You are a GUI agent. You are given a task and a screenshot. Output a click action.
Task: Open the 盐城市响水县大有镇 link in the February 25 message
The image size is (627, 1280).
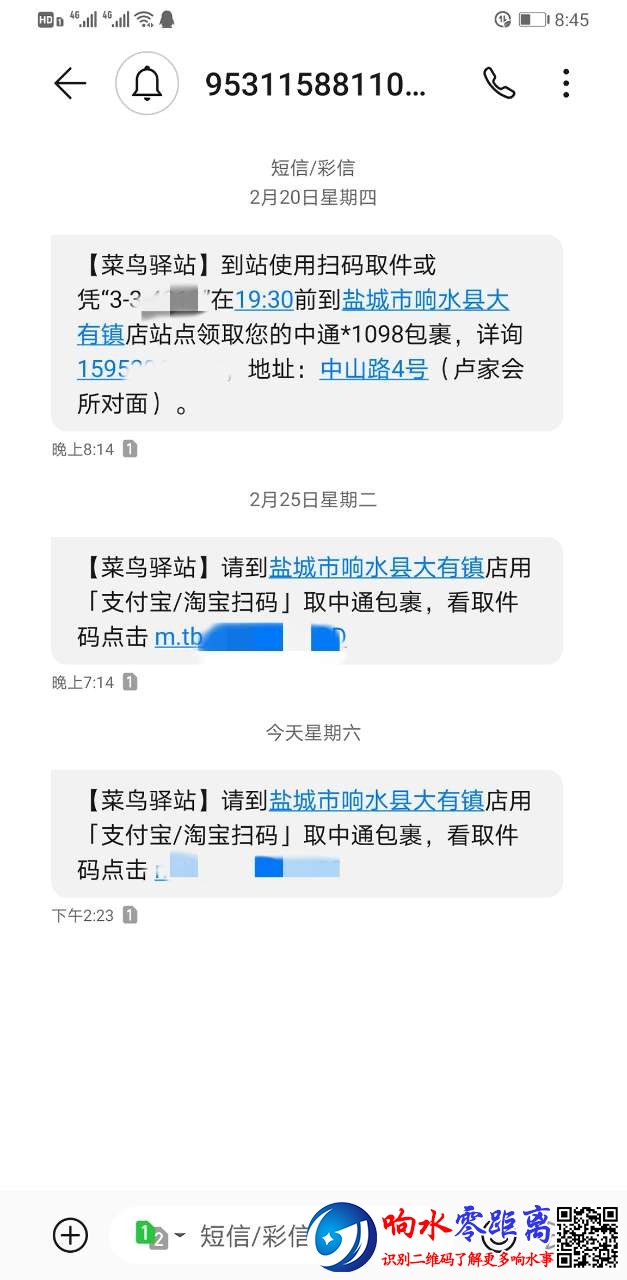[377, 568]
